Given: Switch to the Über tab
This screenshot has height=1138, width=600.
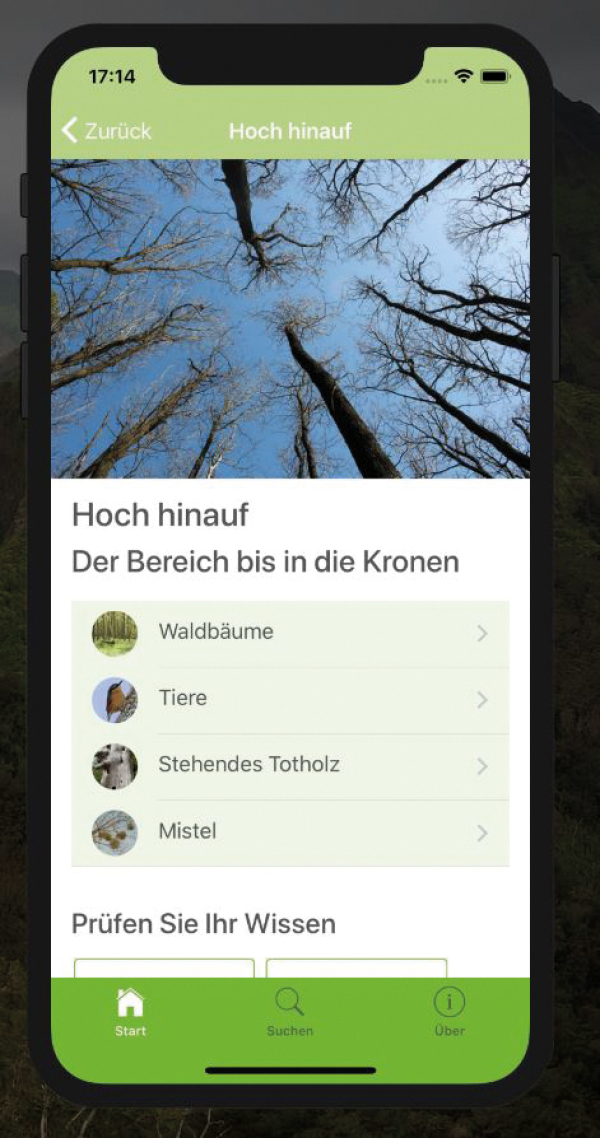Looking at the screenshot, I should point(449,1012).
